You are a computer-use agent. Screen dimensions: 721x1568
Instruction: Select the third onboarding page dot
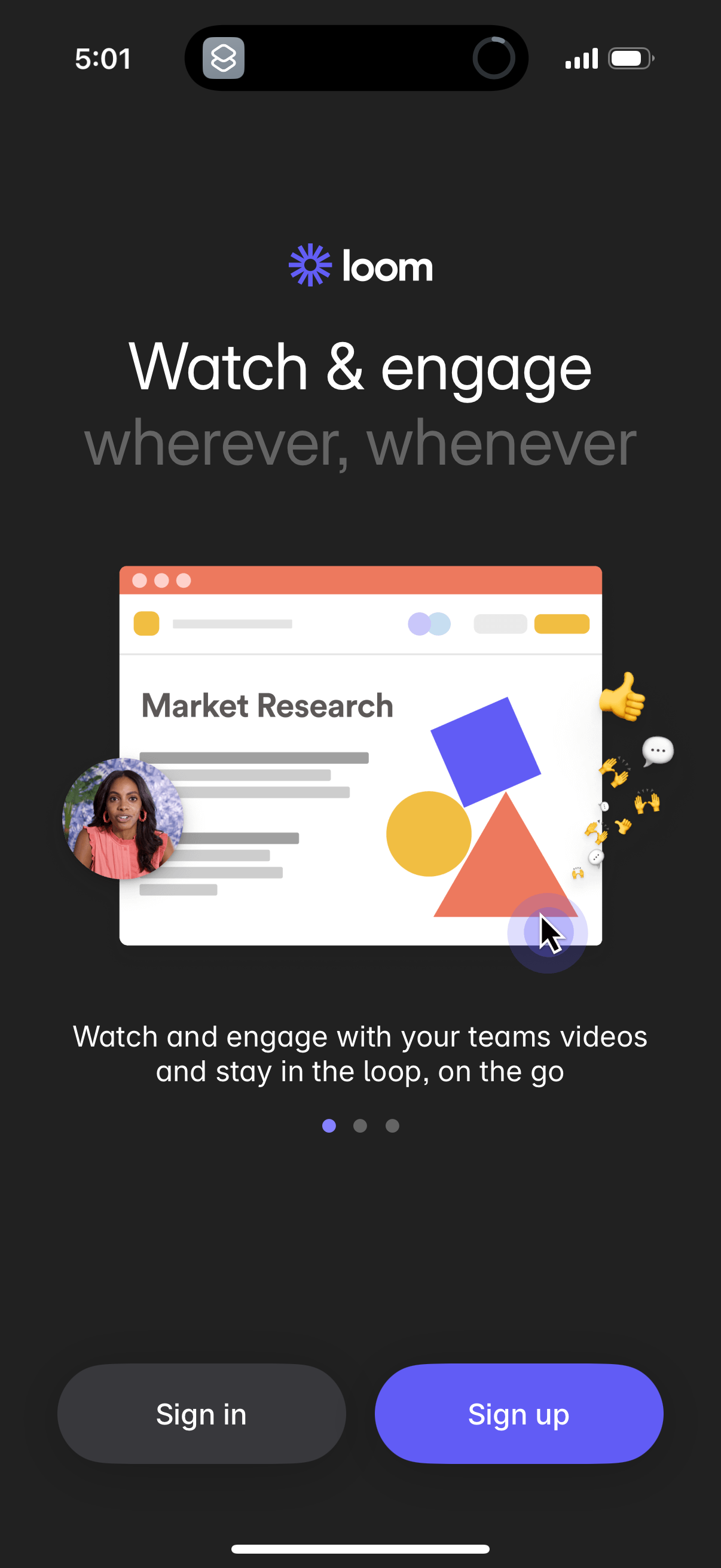click(392, 1125)
